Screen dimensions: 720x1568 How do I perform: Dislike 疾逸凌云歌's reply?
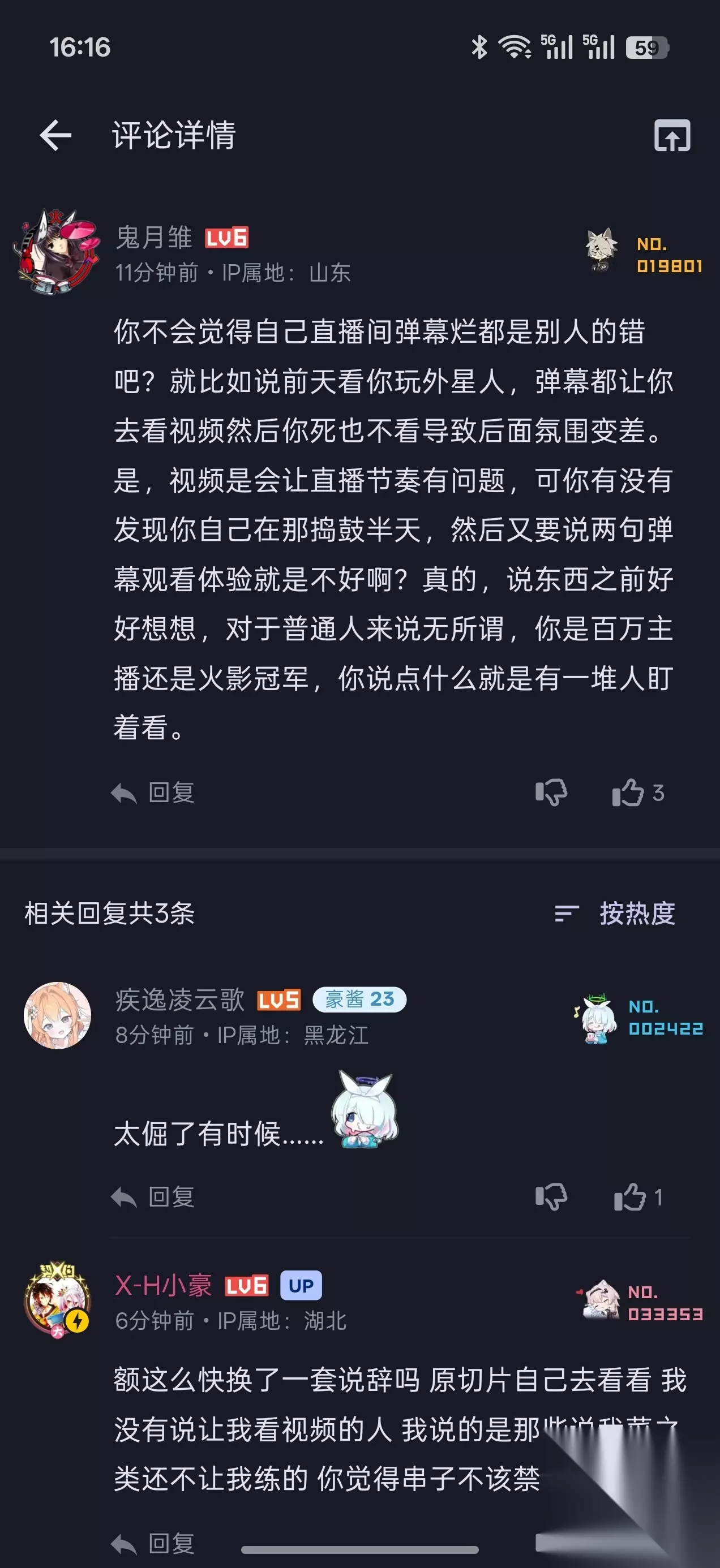point(551,1197)
